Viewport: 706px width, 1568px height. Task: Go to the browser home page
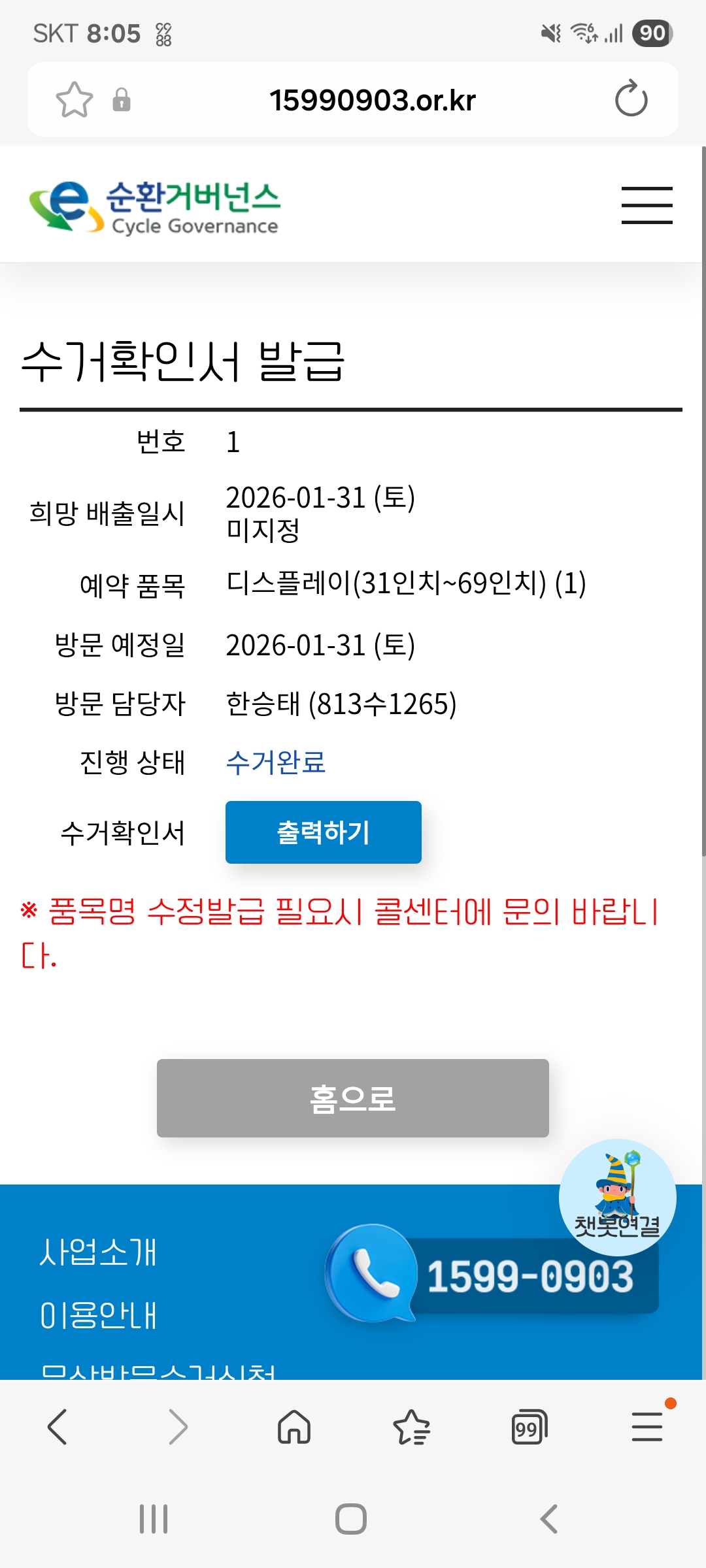click(294, 1426)
